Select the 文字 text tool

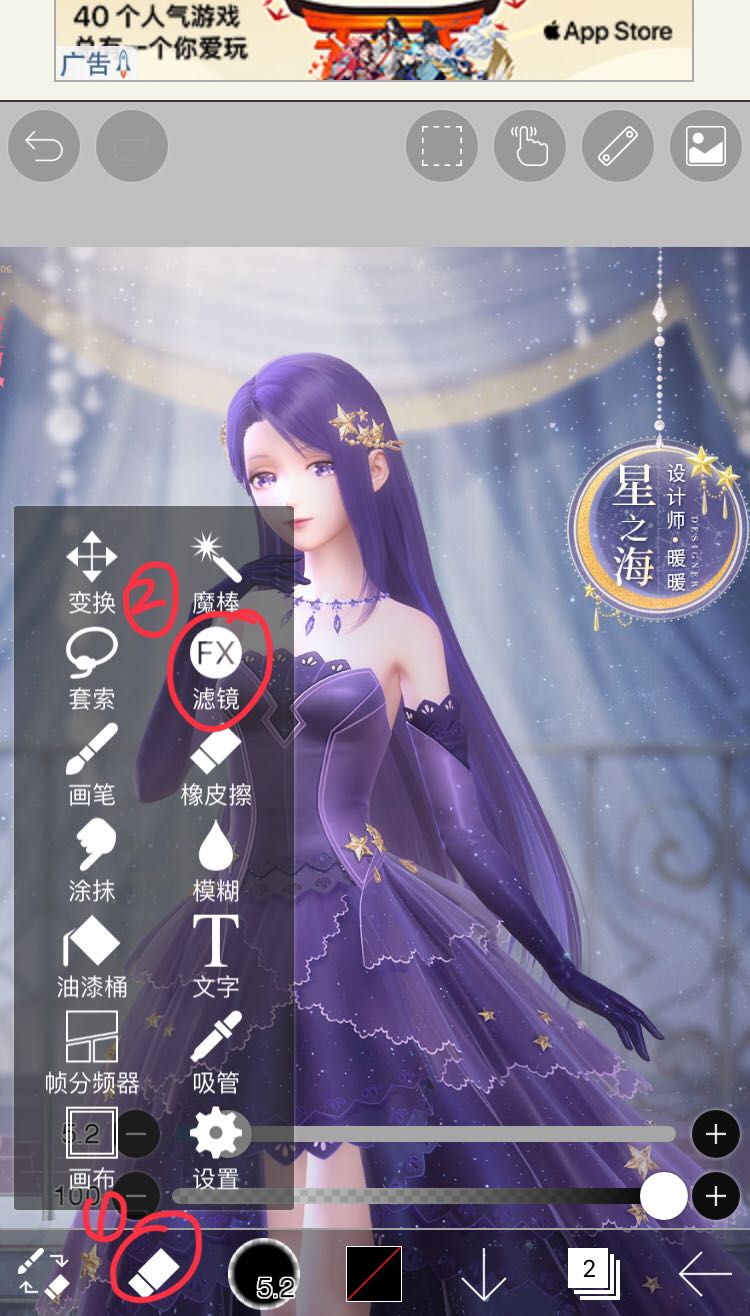tap(216, 955)
